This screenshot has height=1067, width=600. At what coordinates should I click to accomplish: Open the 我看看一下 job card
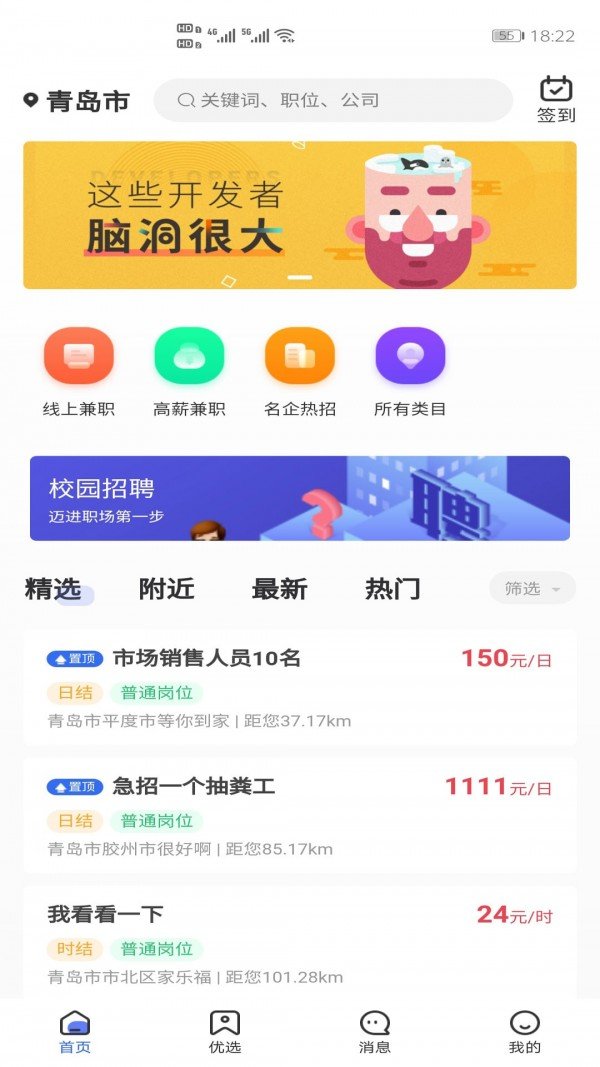pyautogui.click(x=300, y=942)
